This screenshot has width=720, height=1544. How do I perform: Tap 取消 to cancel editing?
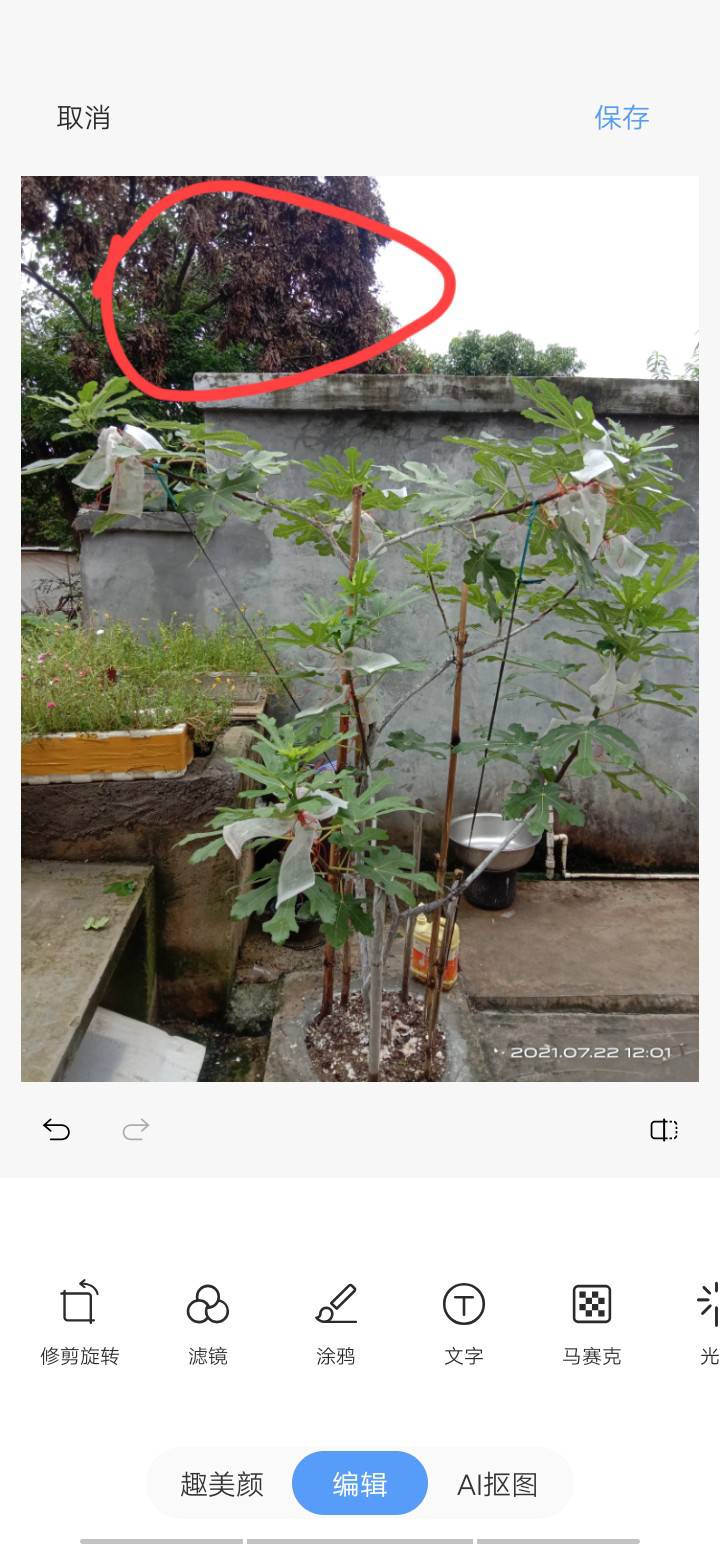(x=83, y=118)
